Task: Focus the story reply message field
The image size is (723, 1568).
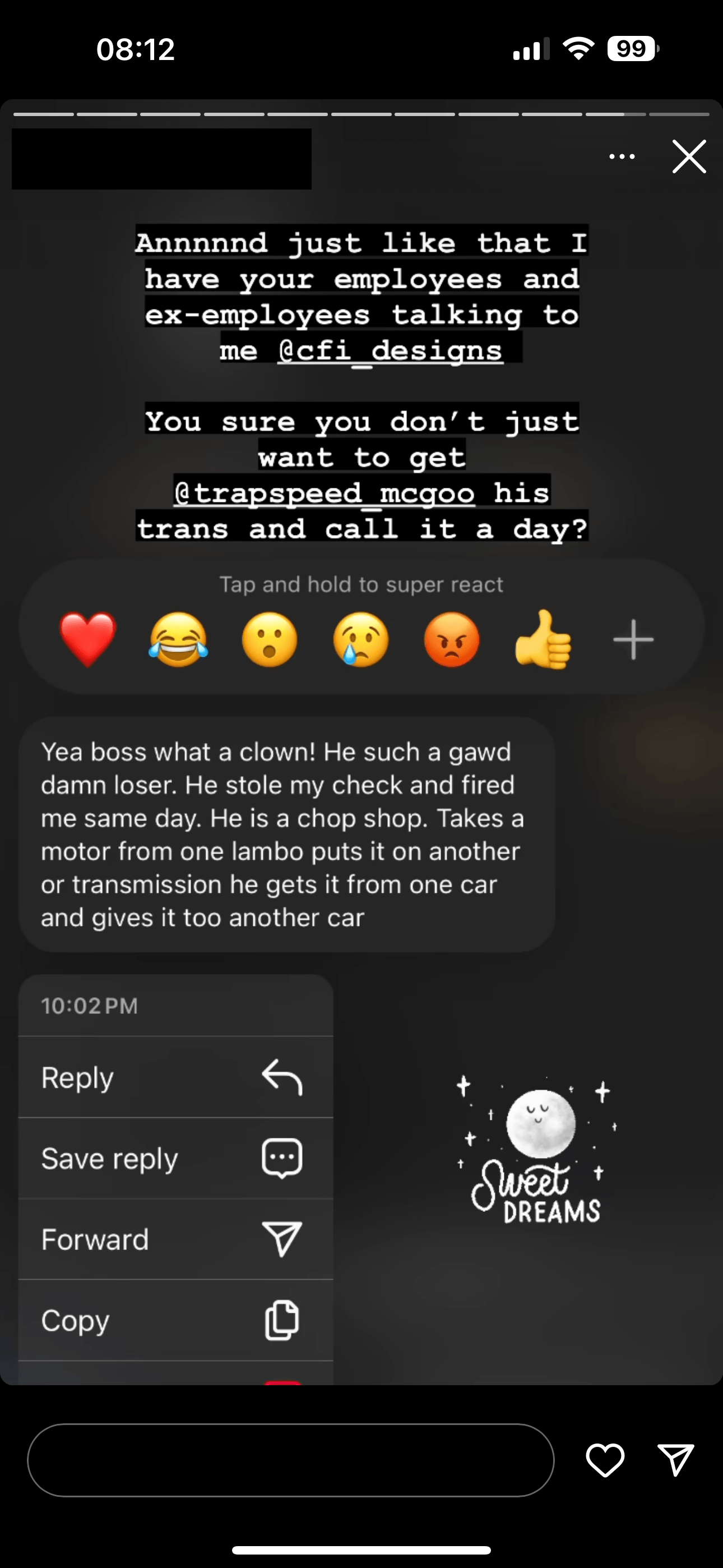Action: (290, 1459)
